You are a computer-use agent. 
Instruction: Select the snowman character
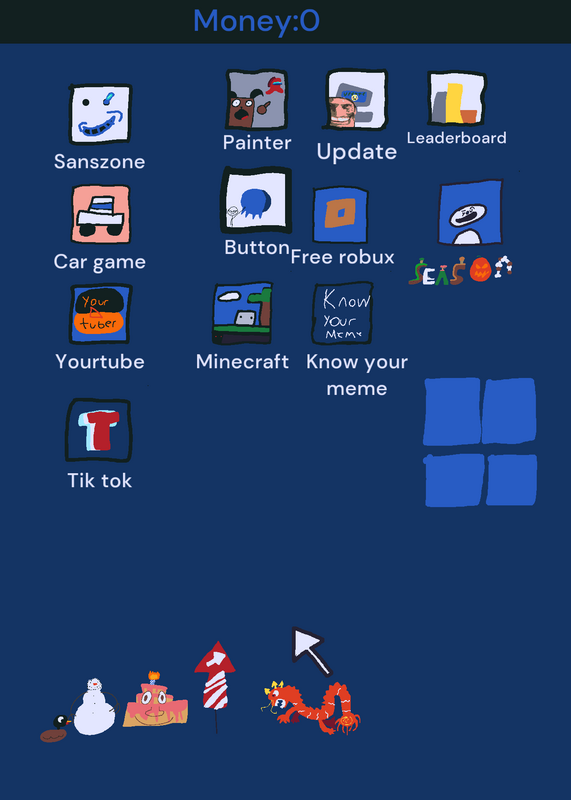click(94, 707)
